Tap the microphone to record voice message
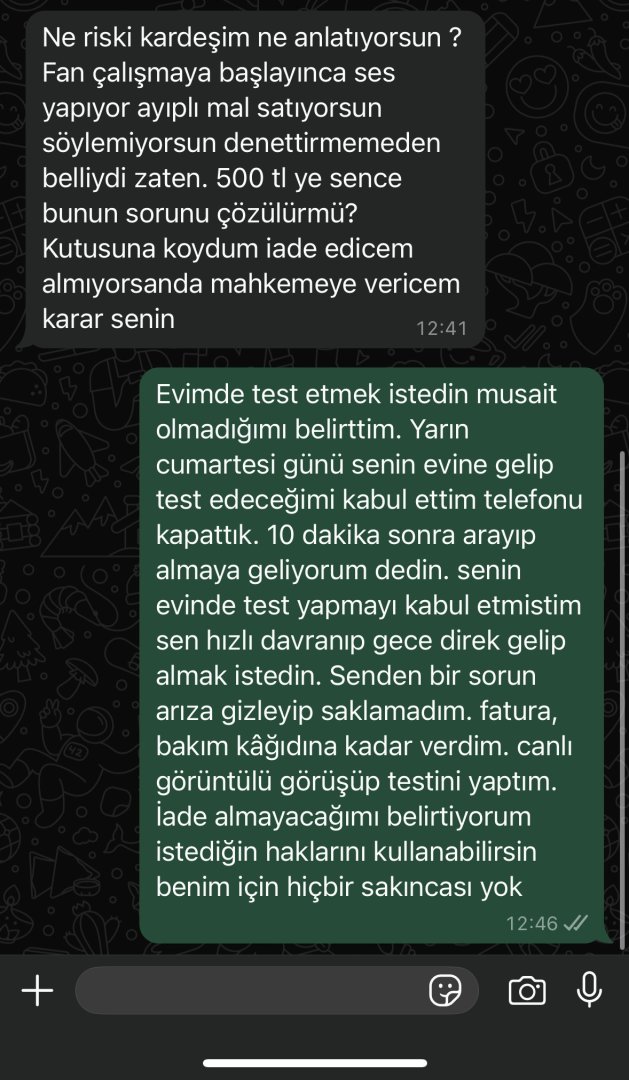The width and height of the screenshot is (629, 1080). point(590,989)
